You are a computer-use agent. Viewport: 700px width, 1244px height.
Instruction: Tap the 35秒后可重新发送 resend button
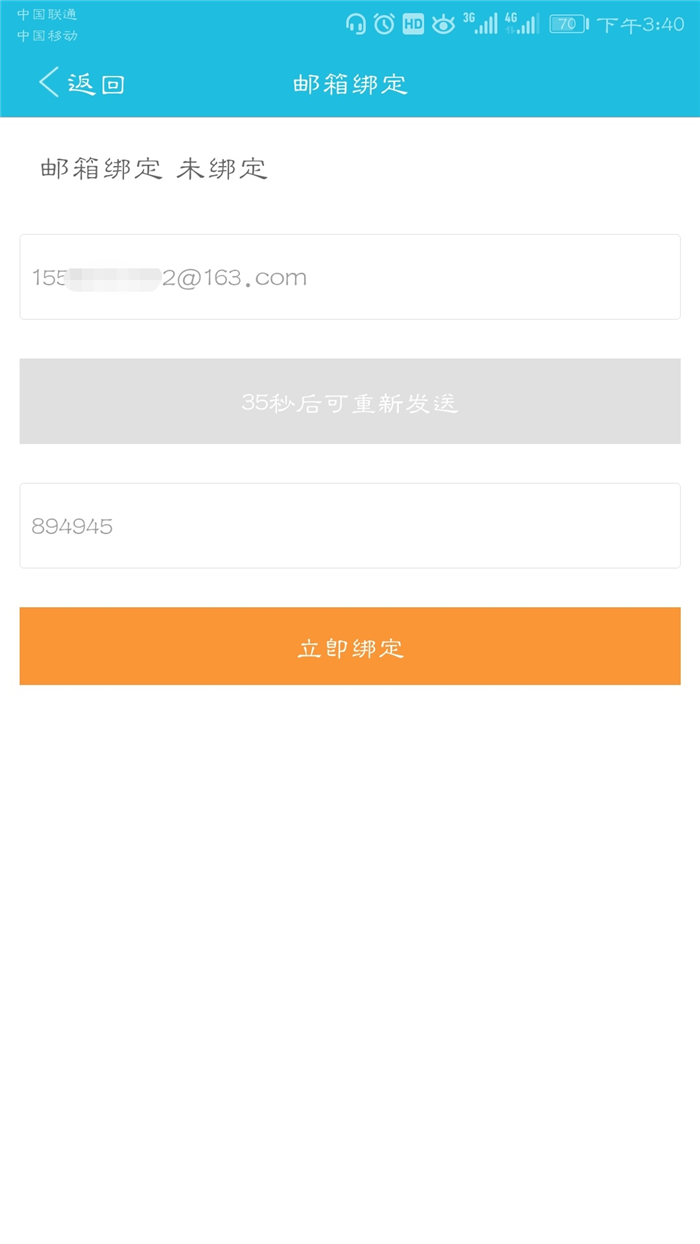point(350,402)
